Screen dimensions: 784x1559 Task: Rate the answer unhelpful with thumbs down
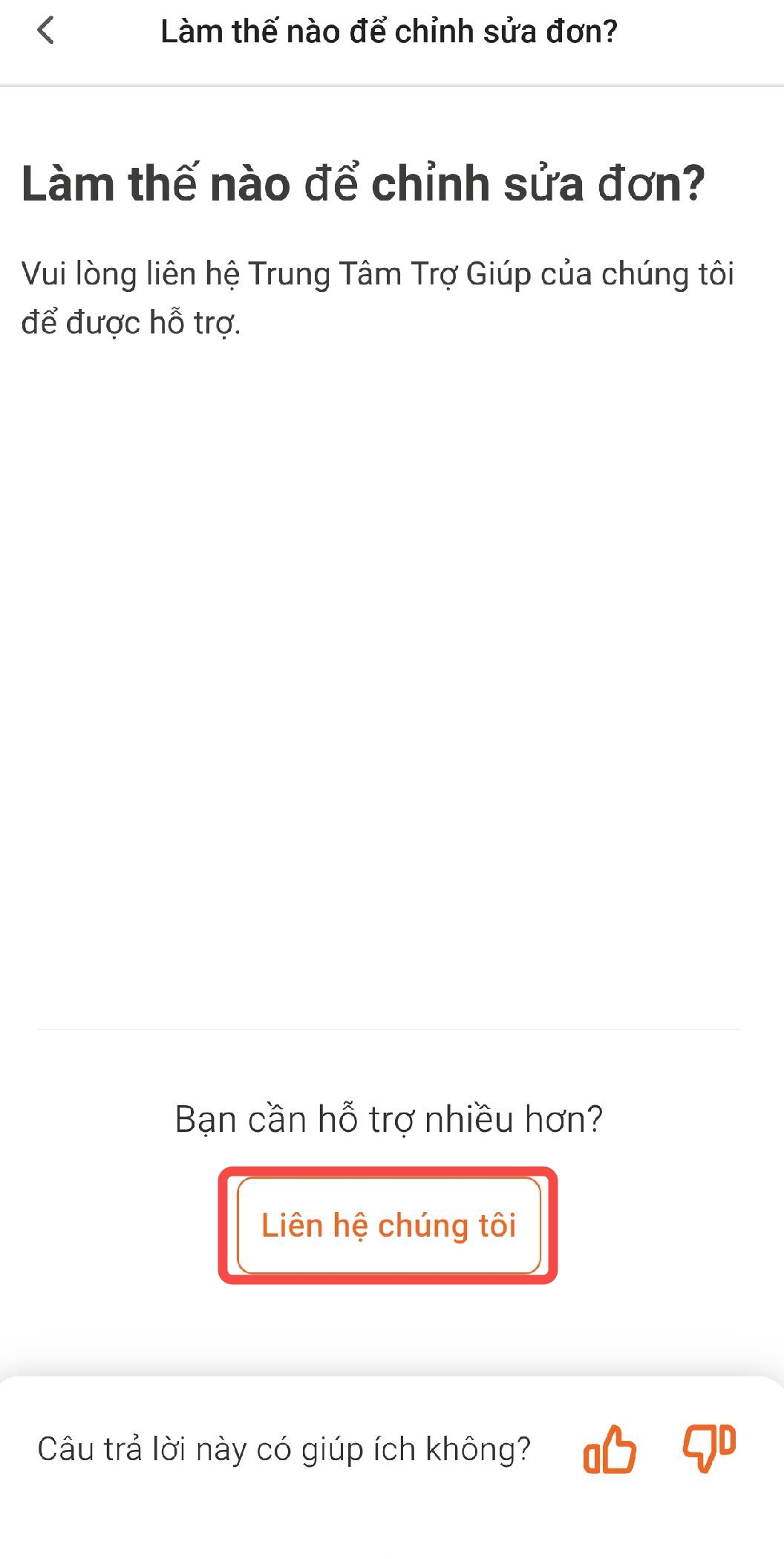click(x=709, y=1447)
